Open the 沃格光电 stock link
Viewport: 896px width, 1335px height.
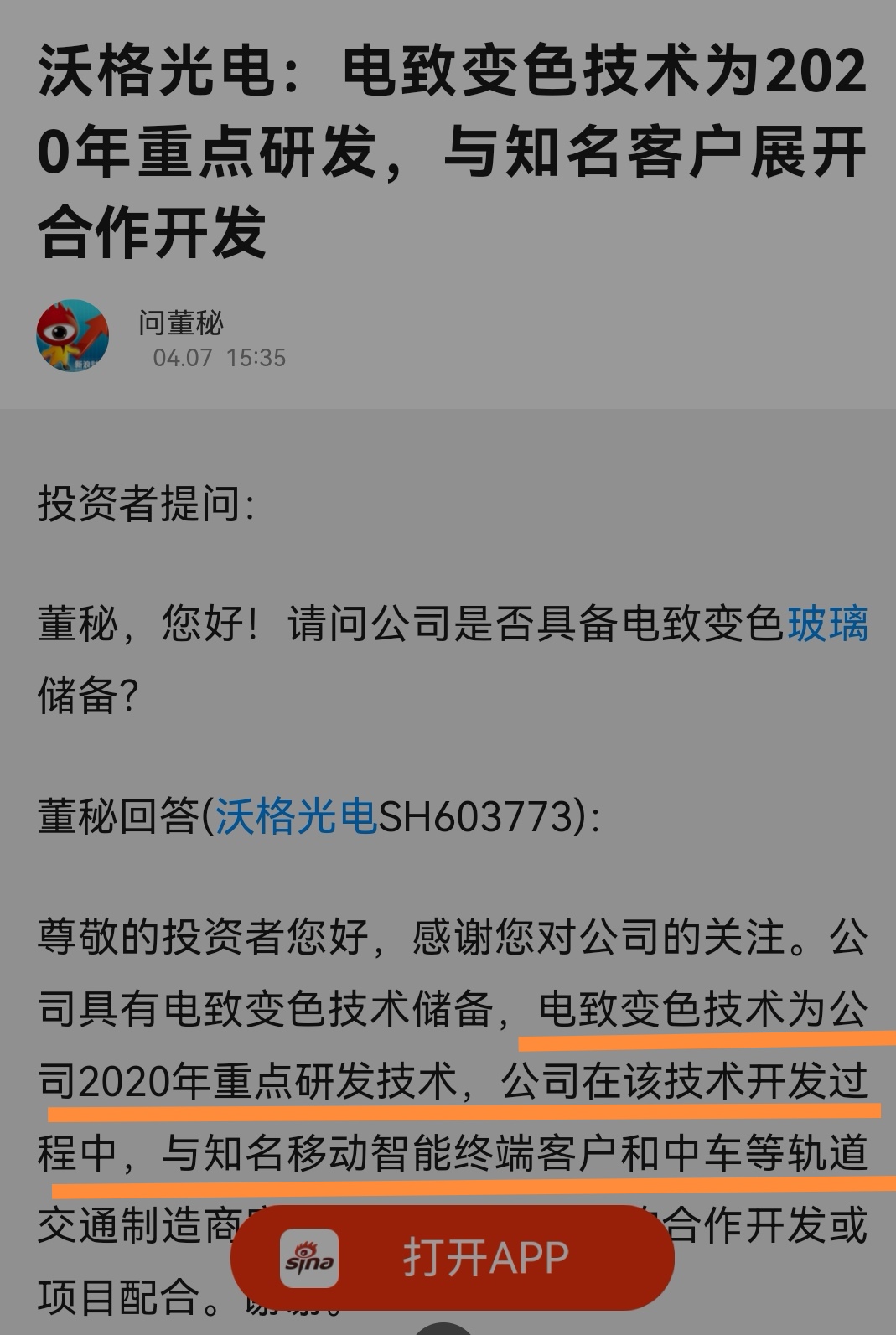[296, 815]
